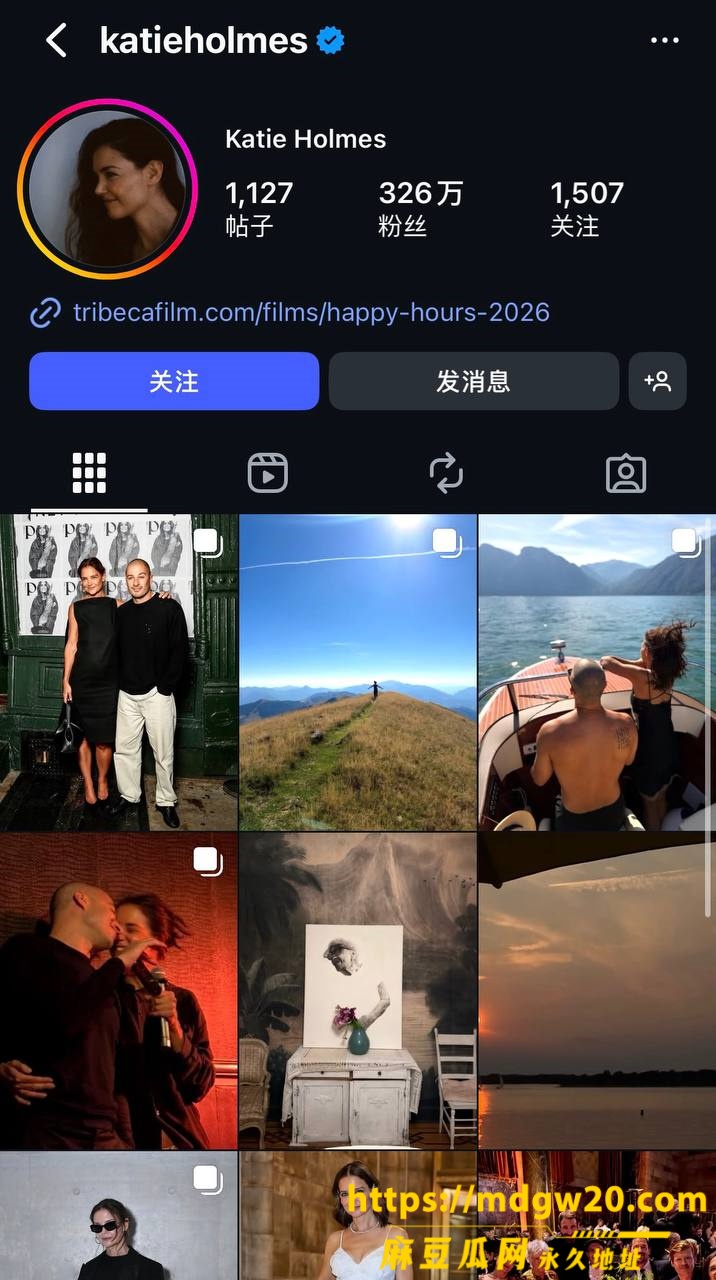The width and height of the screenshot is (716, 1280).
Task: Follow katieholmes with the 关注 button
Action: click(x=174, y=381)
